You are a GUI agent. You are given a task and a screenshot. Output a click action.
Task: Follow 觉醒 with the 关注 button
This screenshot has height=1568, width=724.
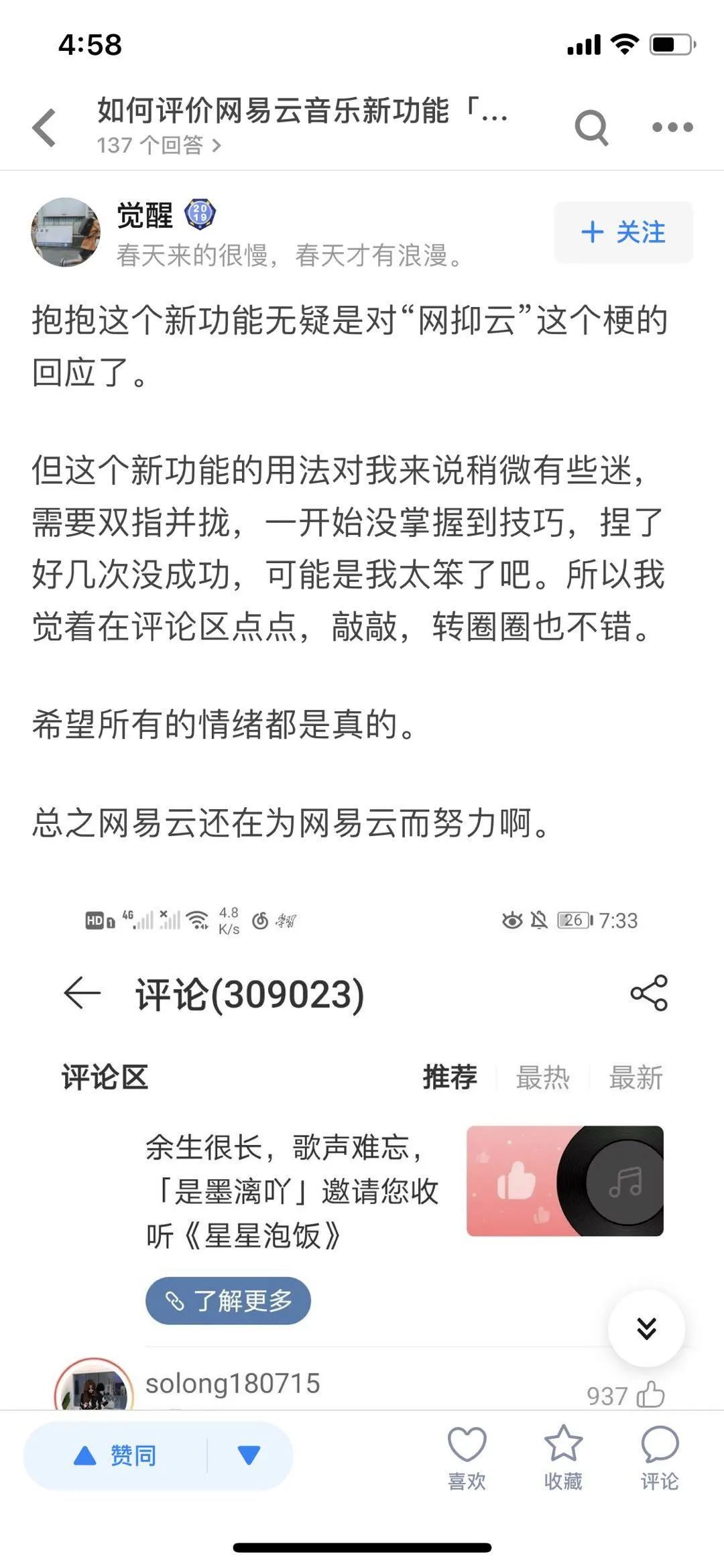click(623, 233)
